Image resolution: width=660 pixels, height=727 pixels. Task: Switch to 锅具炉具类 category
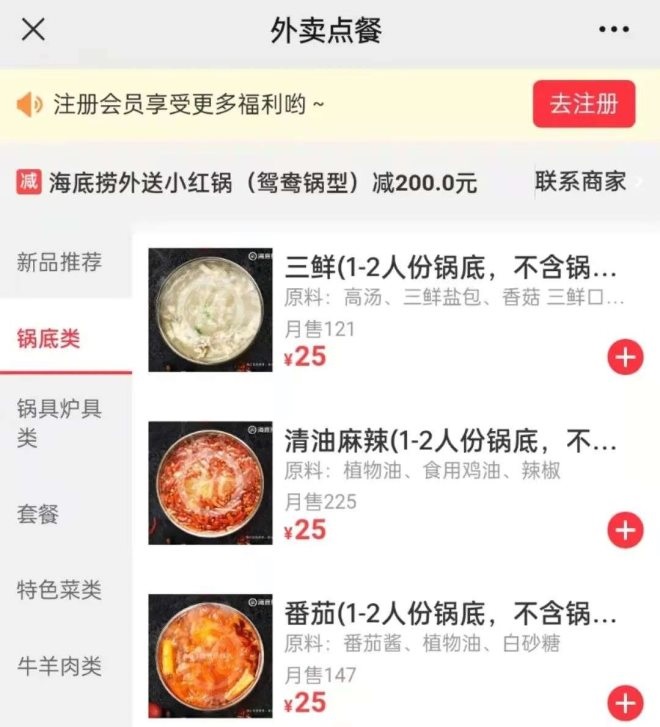click(59, 423)
